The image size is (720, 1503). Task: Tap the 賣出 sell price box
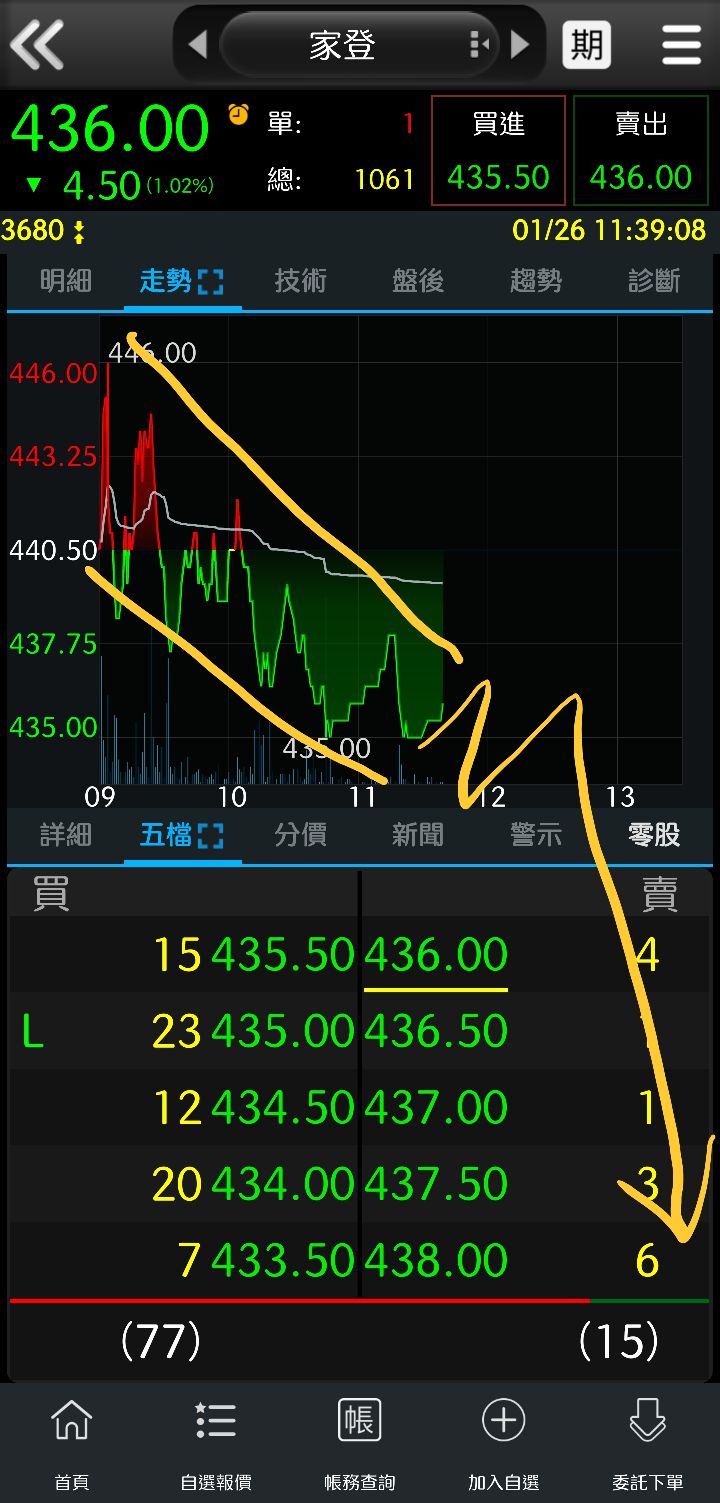click(641, 151)
